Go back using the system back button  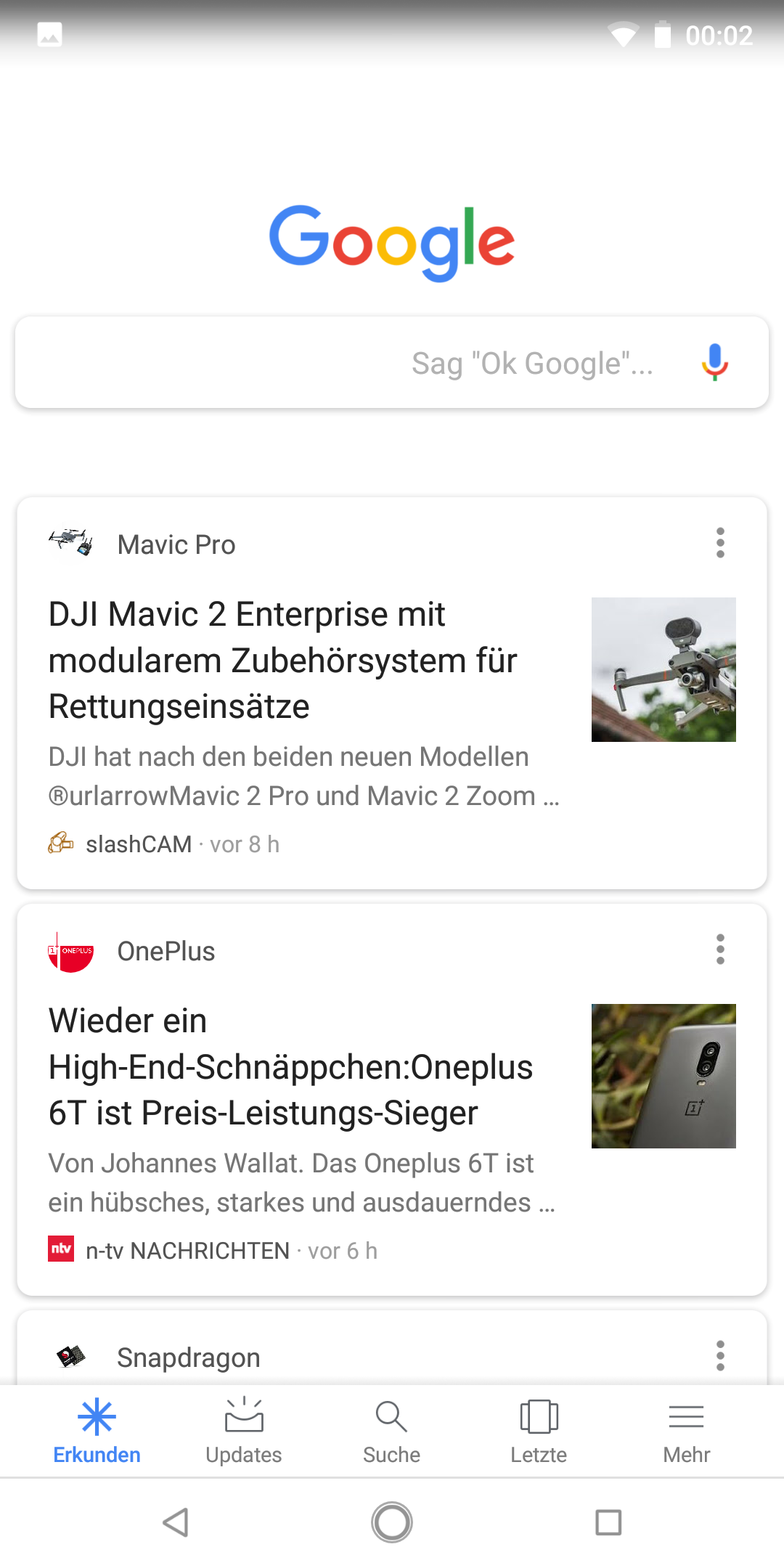(176, 1522)
